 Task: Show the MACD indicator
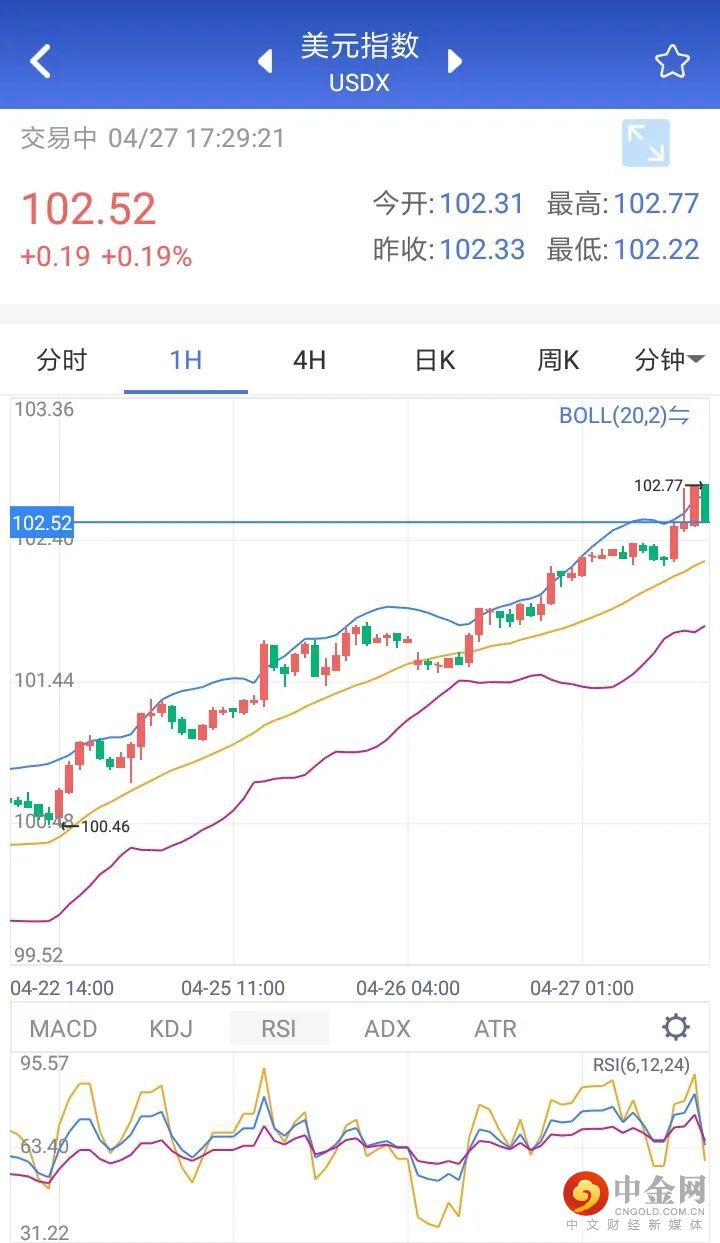coord(63,1028)
